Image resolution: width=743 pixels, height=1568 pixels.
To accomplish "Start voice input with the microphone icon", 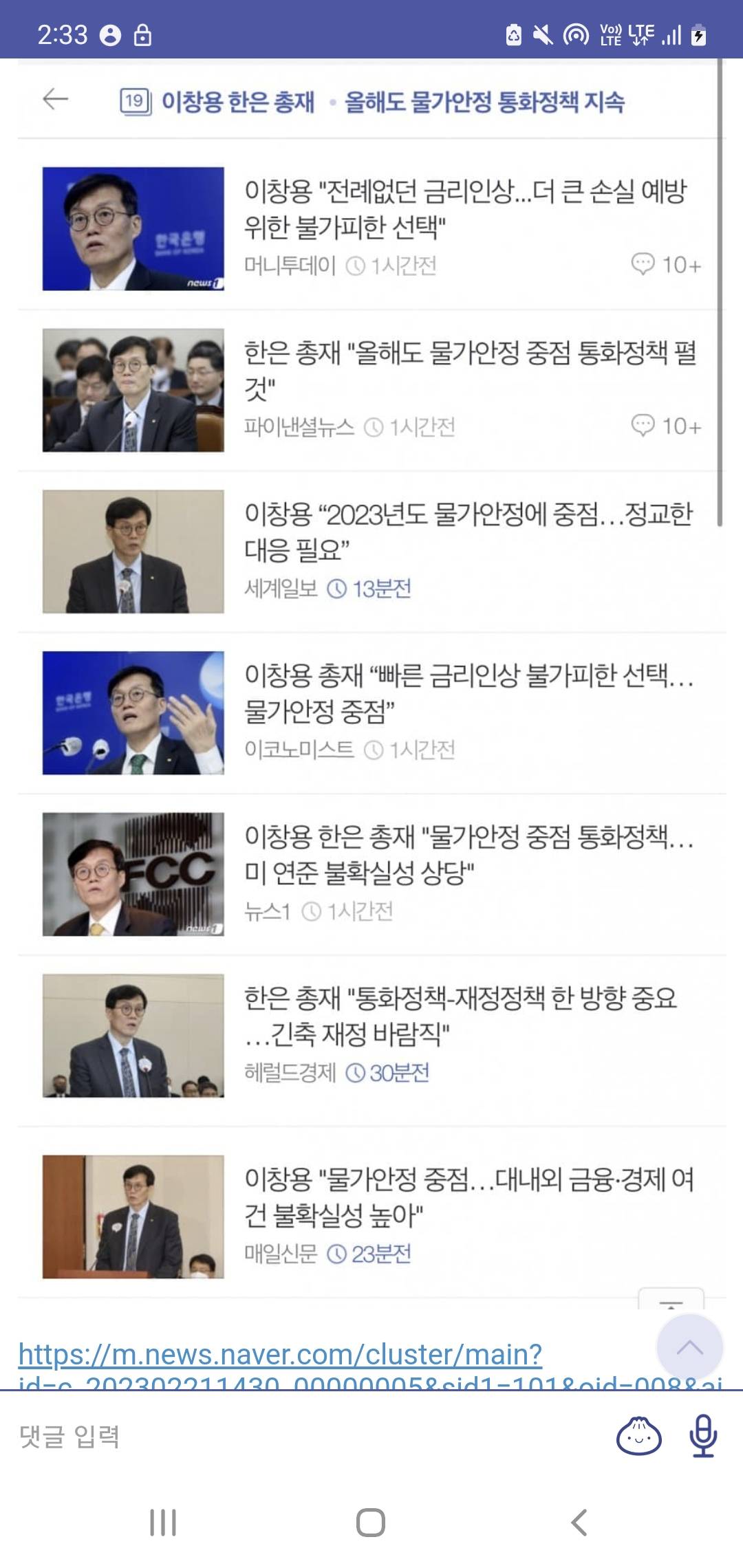I will pyautogui.click(x=702, y=1437).
